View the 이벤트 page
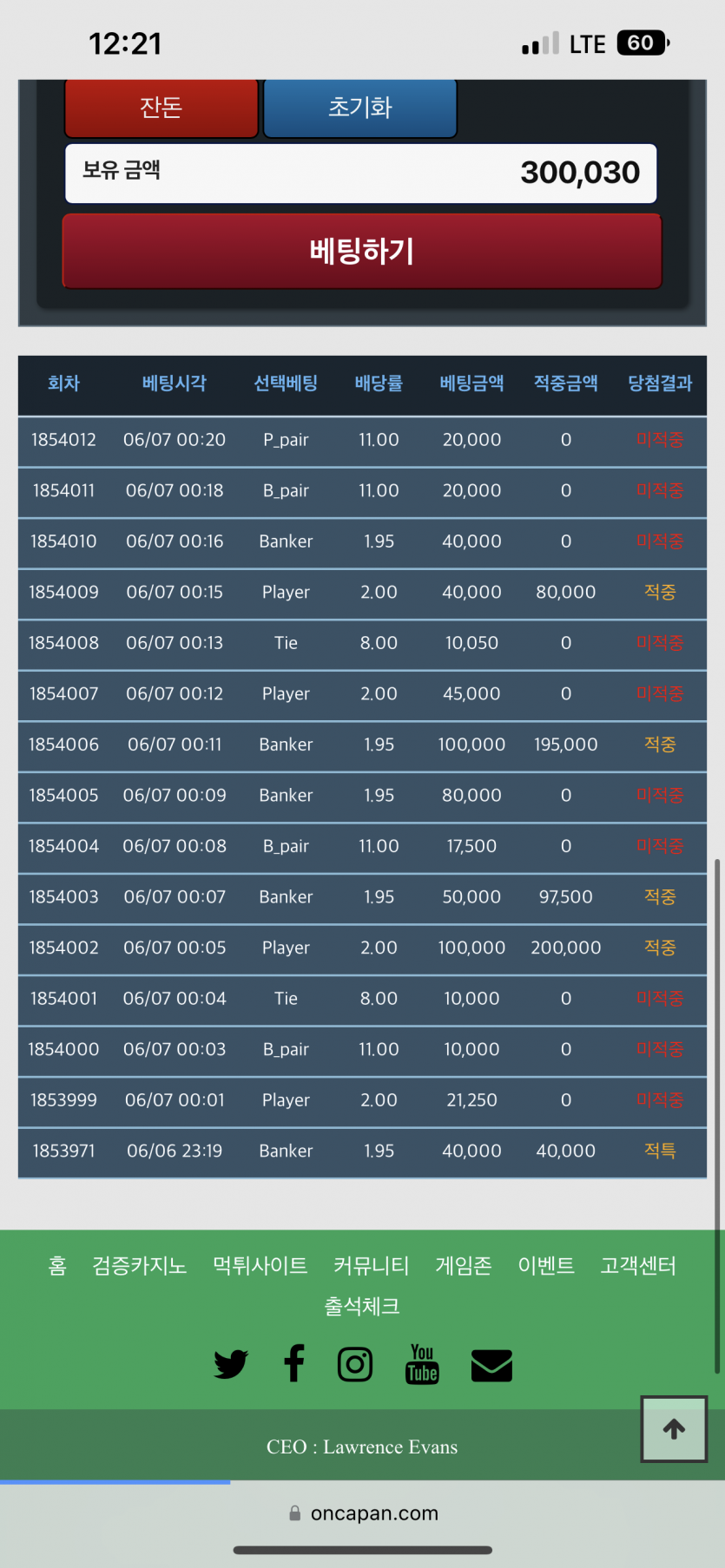The height and width of the screenshot is (1568, 725). click(546, 1266)
